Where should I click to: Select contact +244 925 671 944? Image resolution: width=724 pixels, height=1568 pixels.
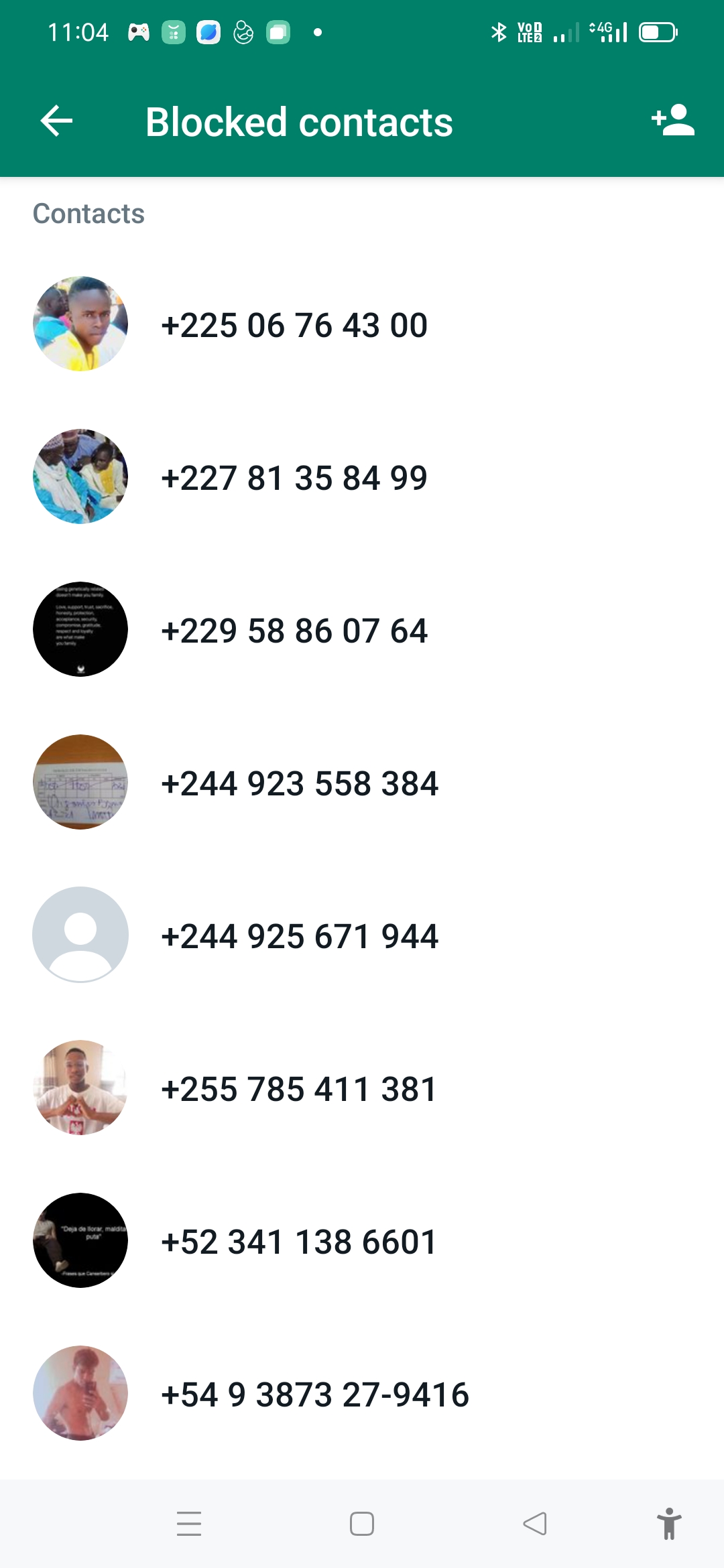(362, 935)
